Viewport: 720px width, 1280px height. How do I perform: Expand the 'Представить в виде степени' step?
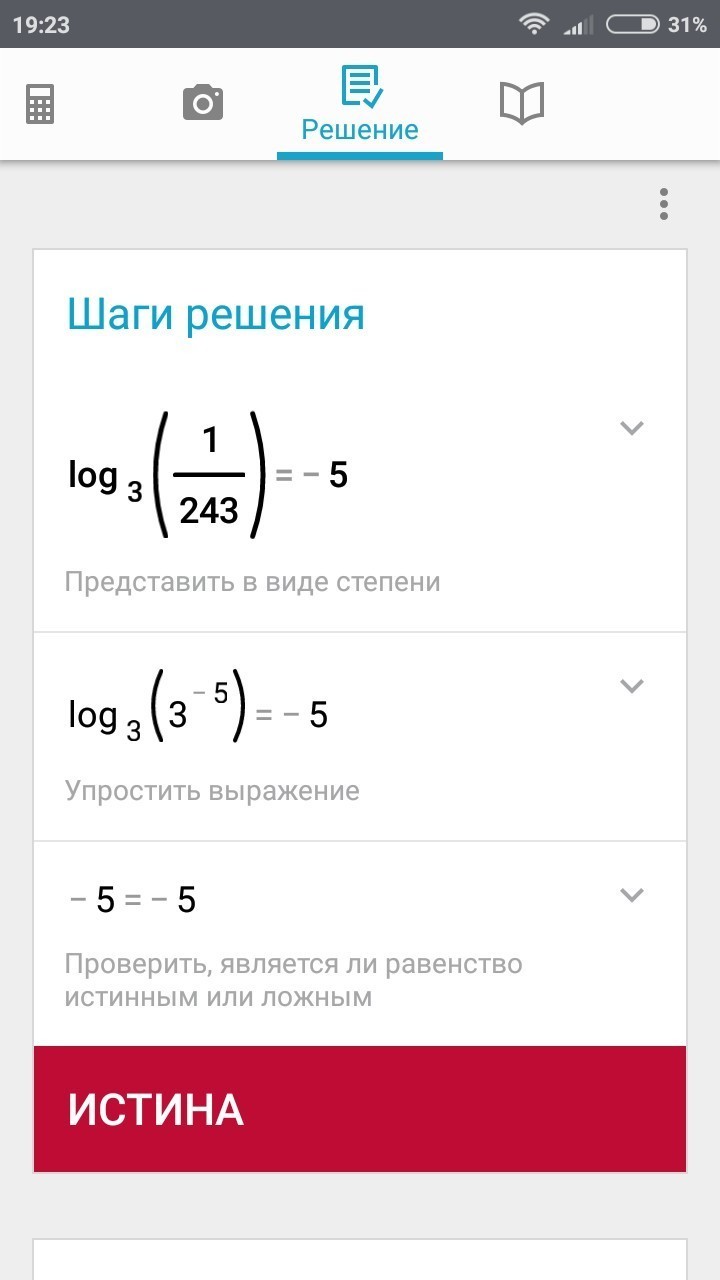pos(631,428)
